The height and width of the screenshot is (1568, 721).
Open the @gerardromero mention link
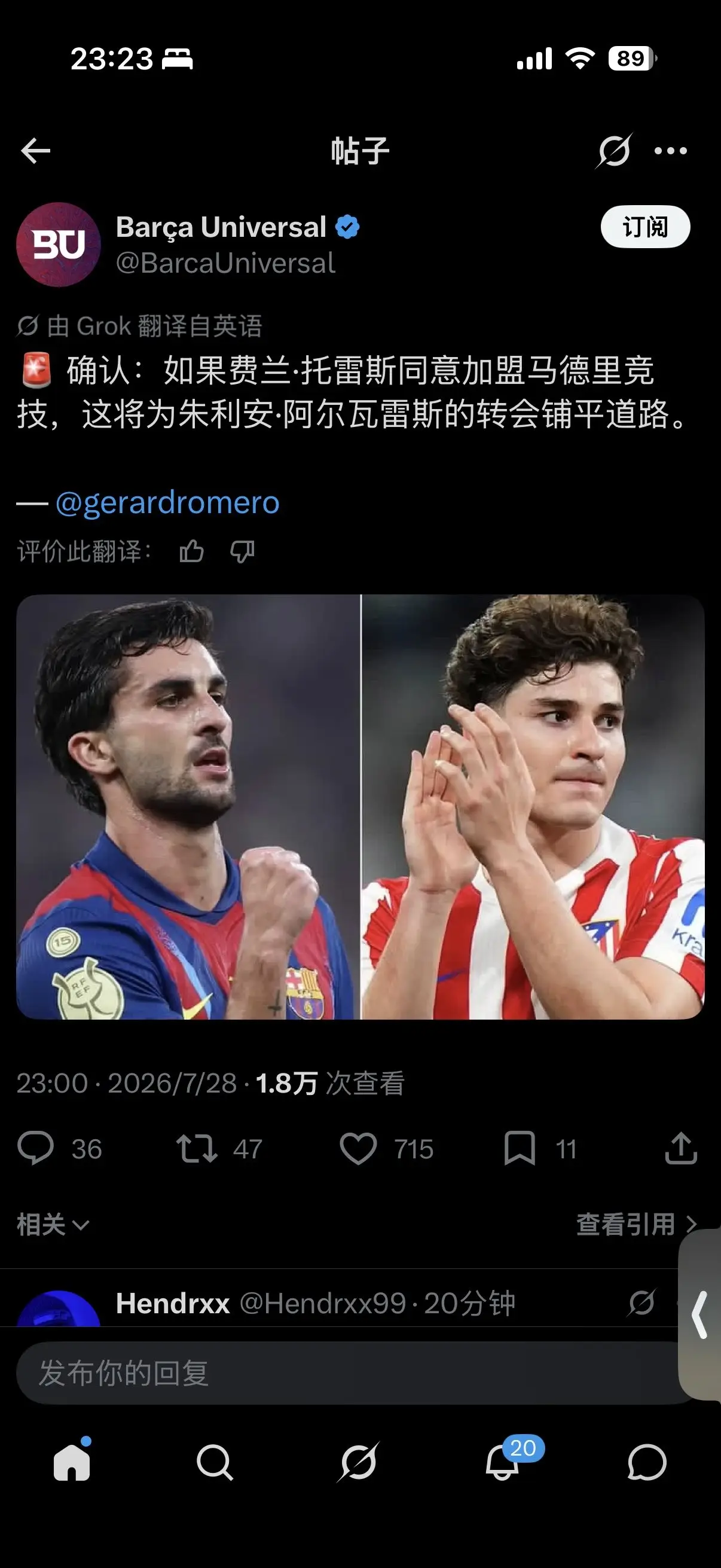click(167, 503)
